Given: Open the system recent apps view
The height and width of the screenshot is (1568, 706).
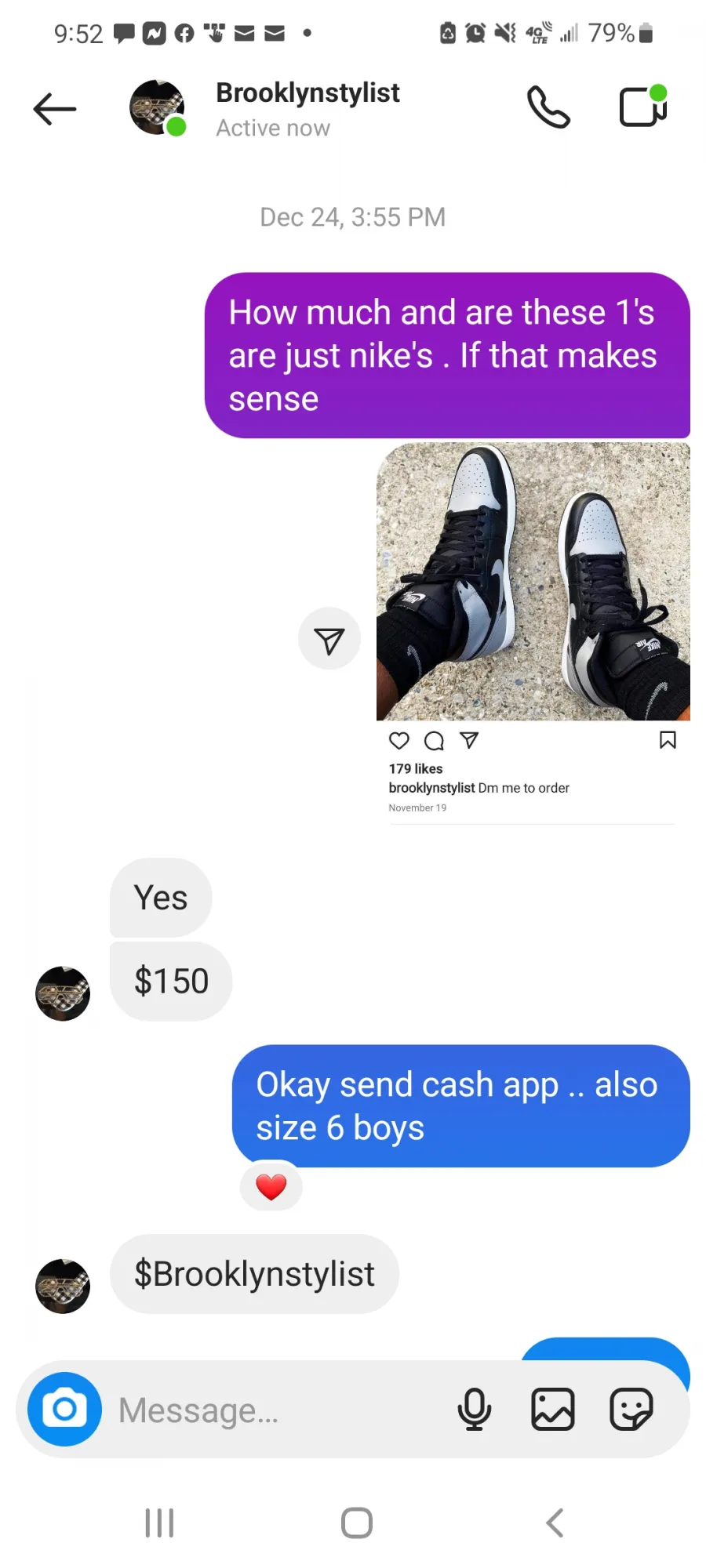Looking at the screenshot, I should (x=159, y=1523).
